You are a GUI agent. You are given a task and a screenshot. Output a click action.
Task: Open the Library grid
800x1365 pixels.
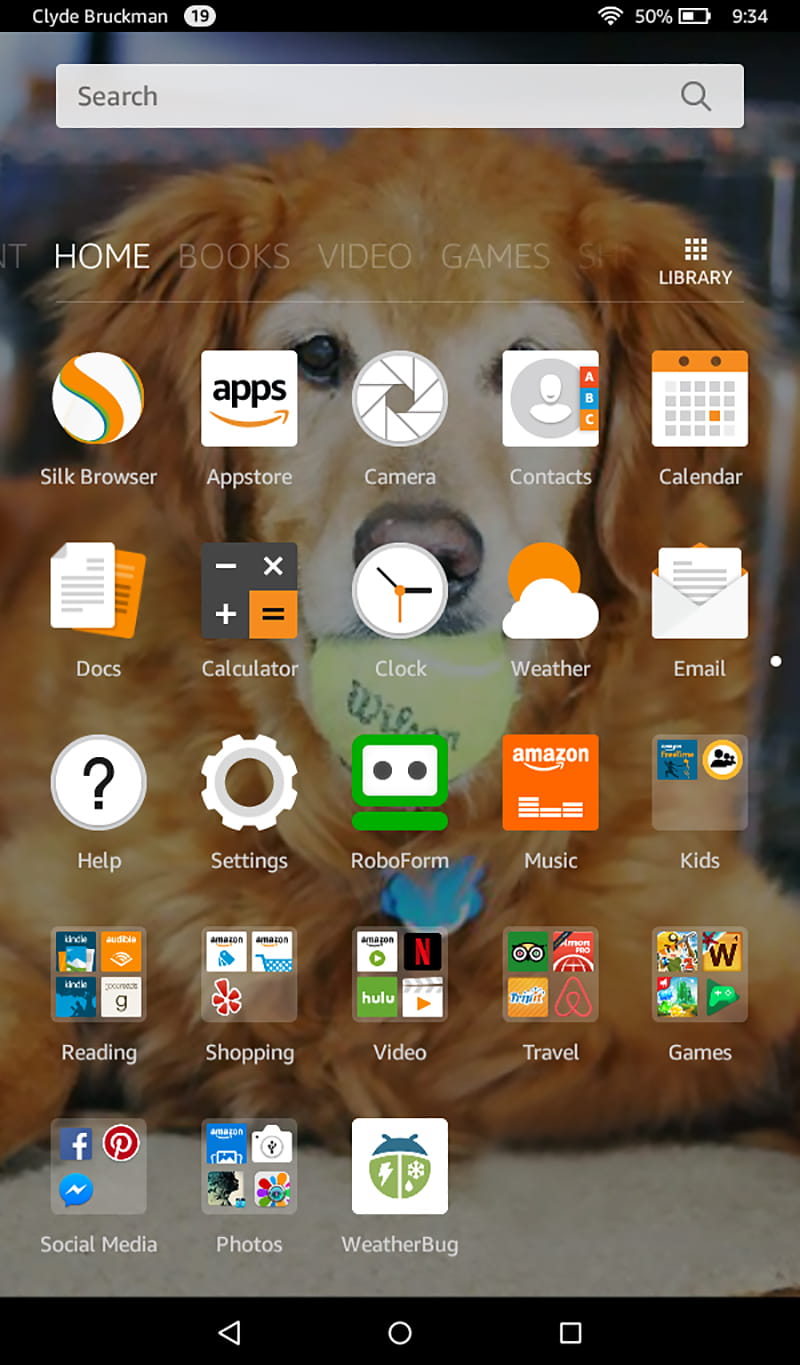695,263
